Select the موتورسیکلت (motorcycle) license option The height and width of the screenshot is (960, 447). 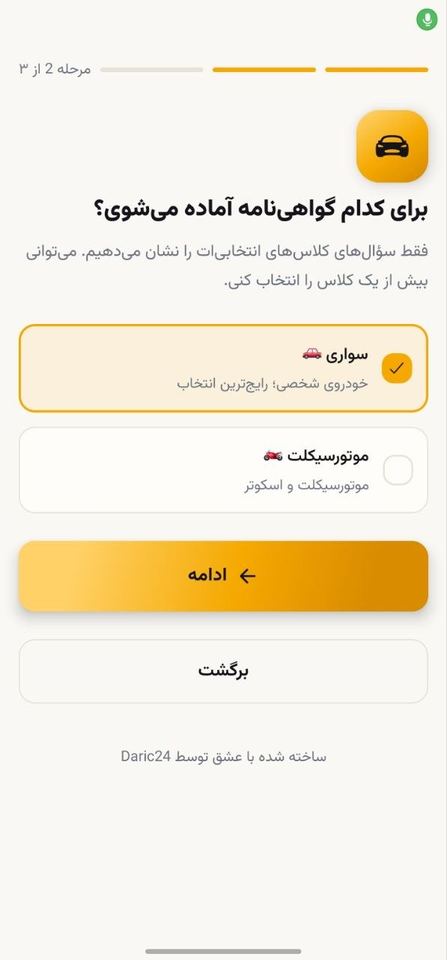click(224, 470)
